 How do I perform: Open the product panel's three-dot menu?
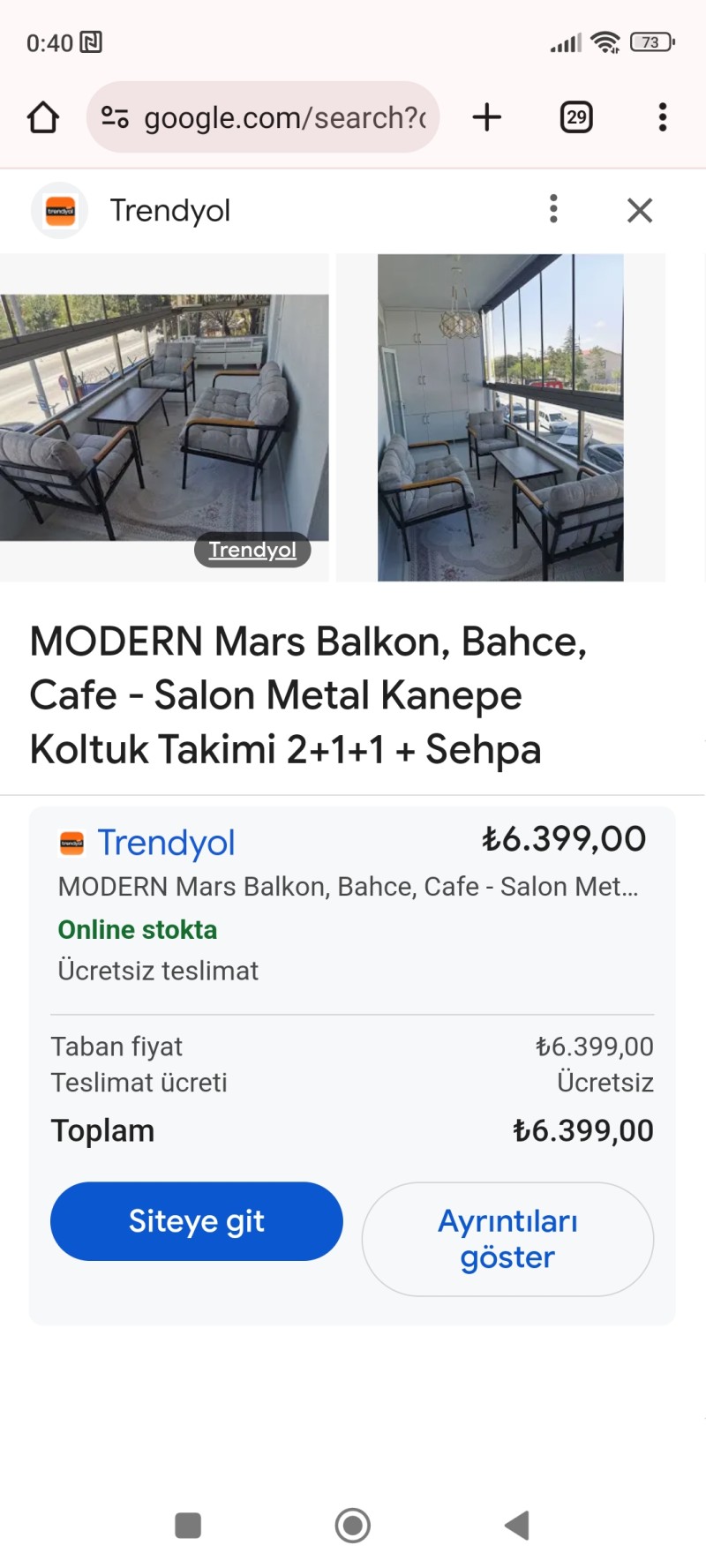tap(553, 209)
